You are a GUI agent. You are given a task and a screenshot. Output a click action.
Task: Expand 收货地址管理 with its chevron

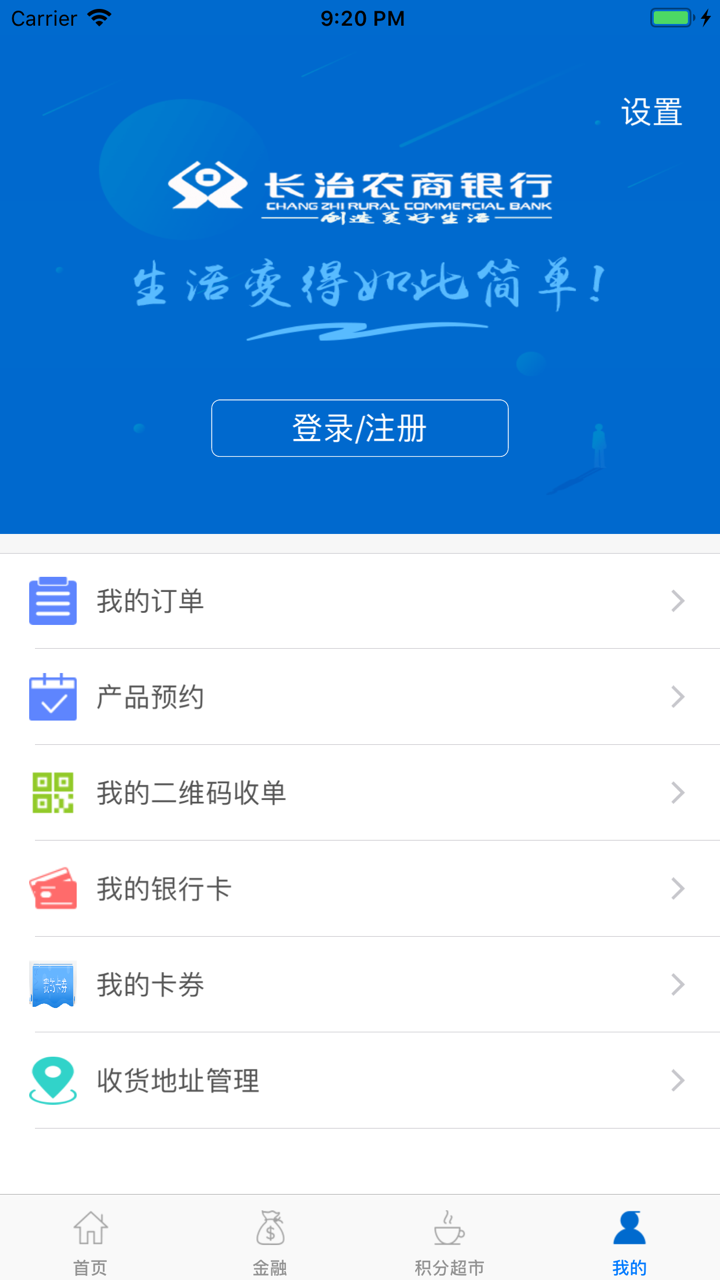coord(677,1080)
